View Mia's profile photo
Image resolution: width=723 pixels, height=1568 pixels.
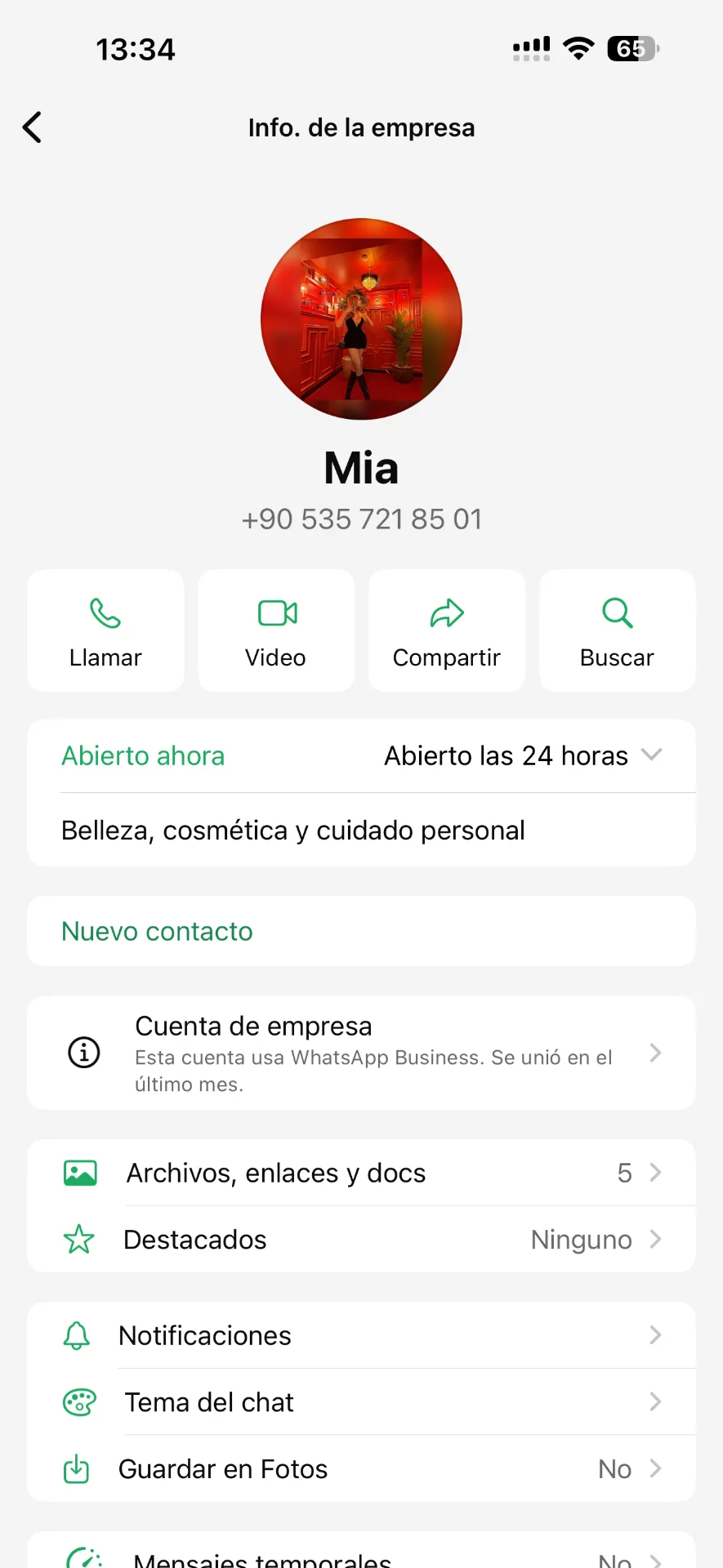click(361, 319)
